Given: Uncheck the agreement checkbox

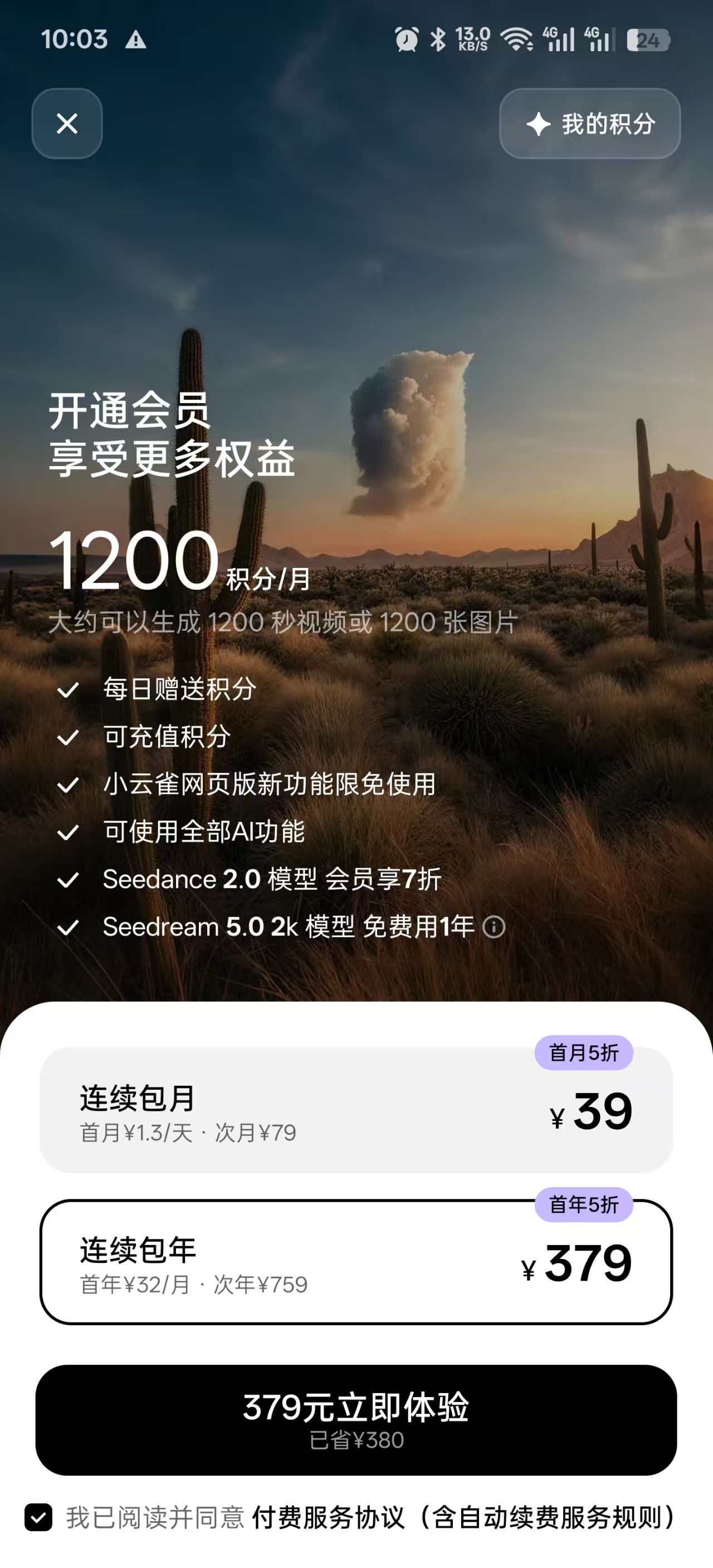Looking at the screenshot, I should 38,1517.
